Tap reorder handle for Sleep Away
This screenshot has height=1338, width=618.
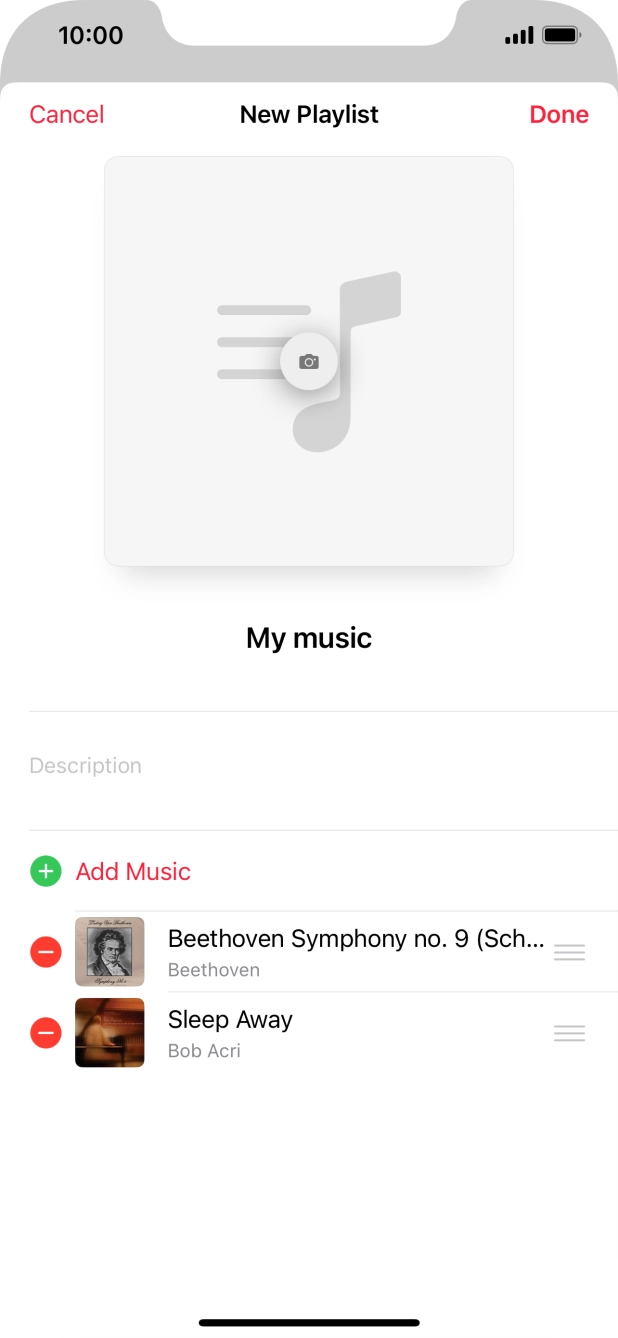(569, 1033)
